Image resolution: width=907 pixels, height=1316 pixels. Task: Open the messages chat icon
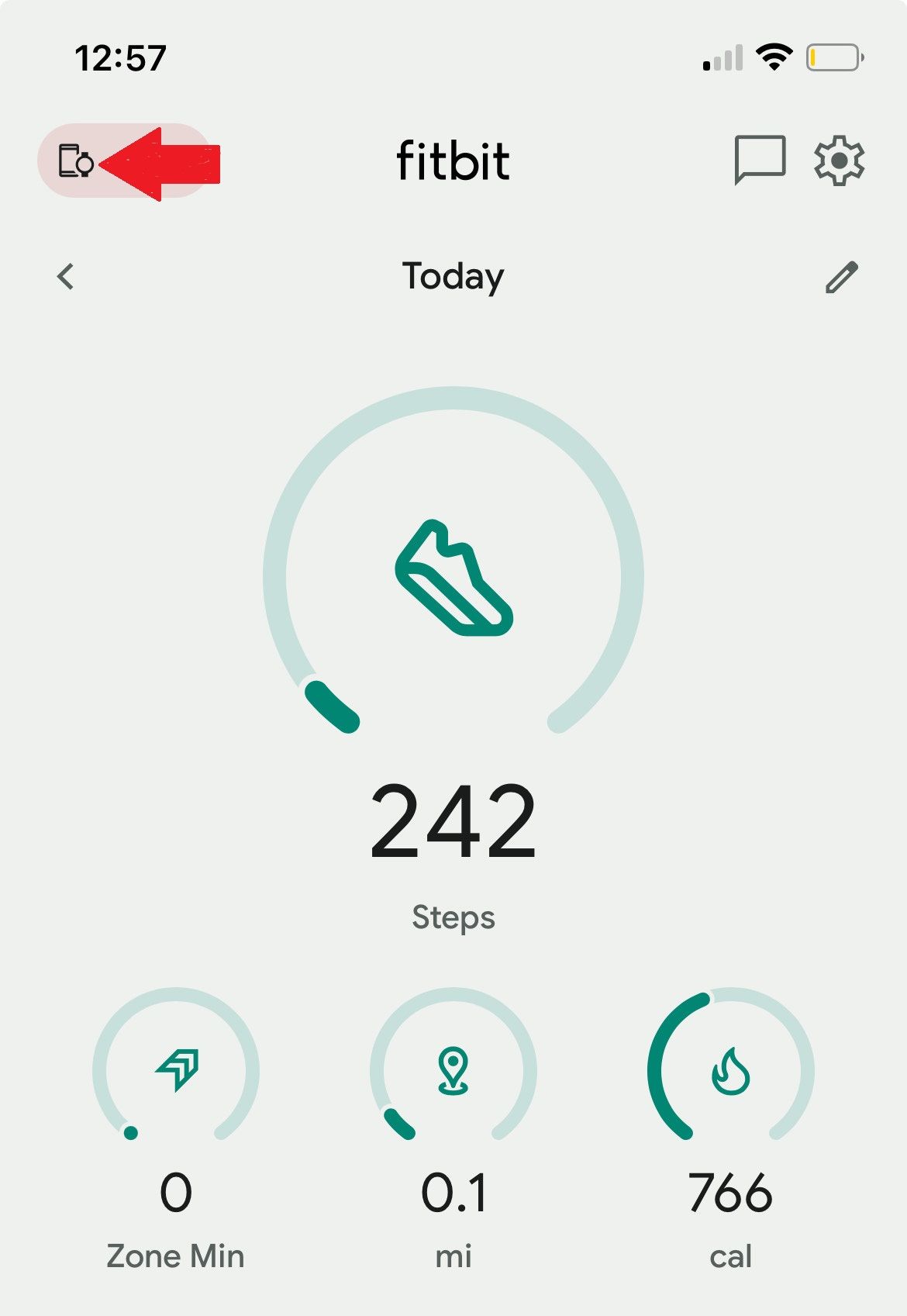(758, 161)
